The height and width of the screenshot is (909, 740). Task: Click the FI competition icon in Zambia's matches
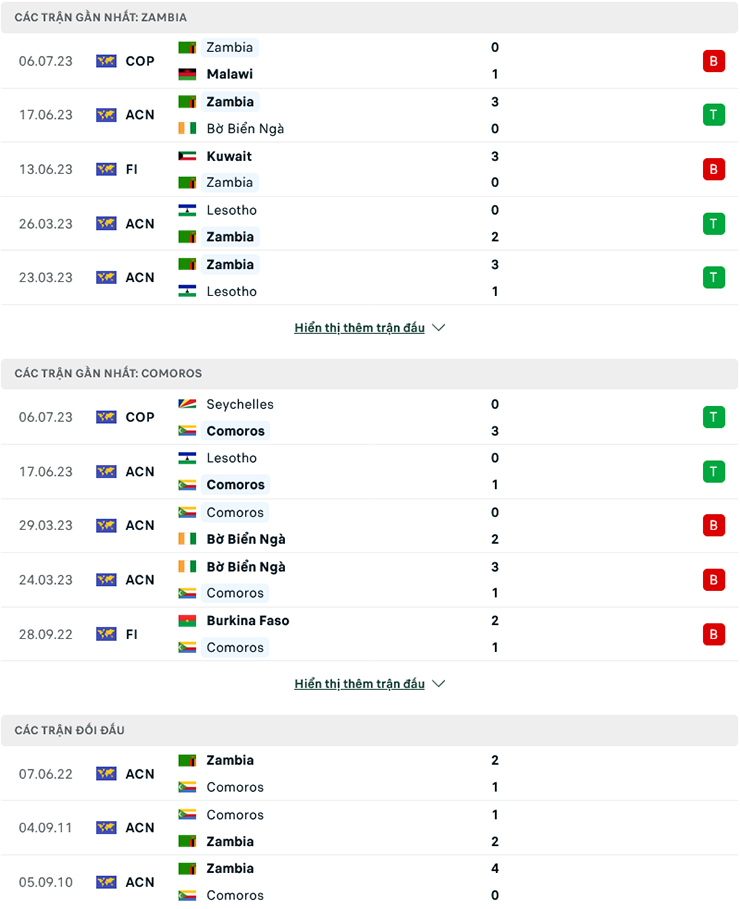pyautogui.click(x=105, y=169)
